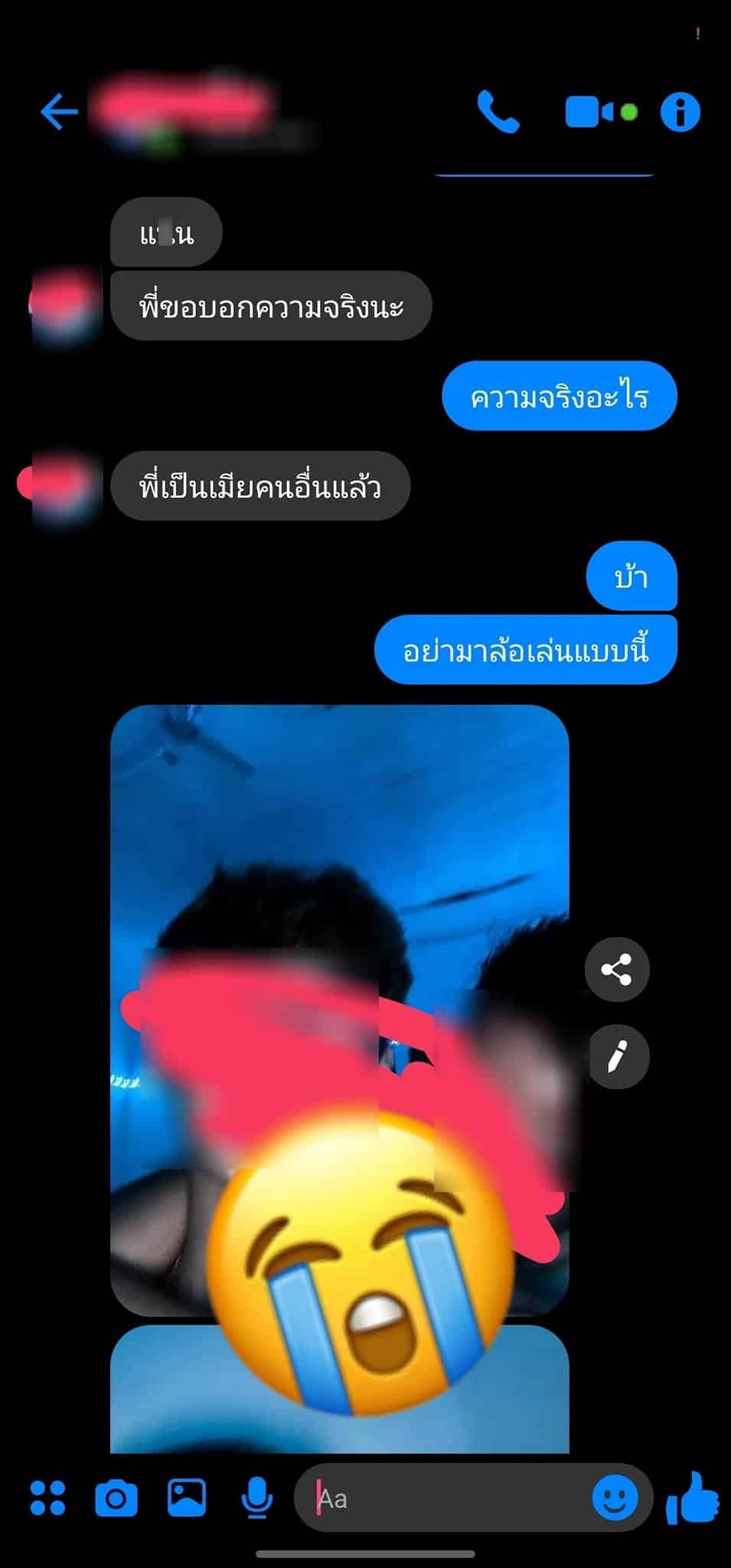Share the received photo
Image resolution: width=731 pixels, height=1568 pixels.
616,970
